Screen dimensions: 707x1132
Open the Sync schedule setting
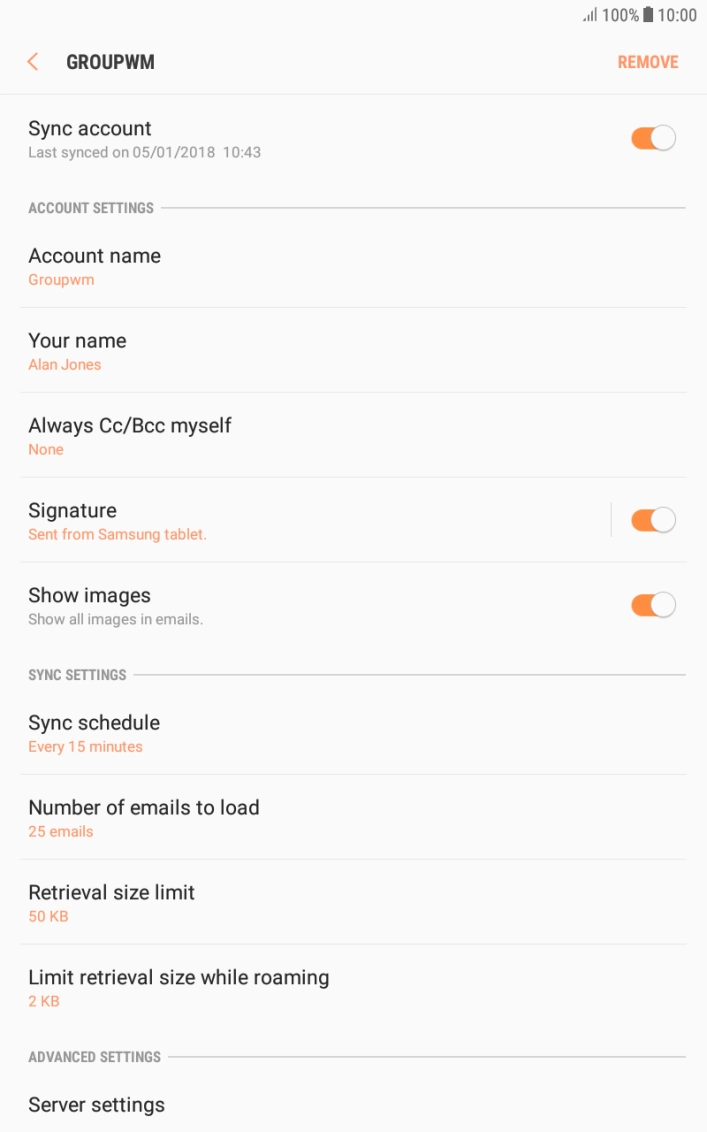(94, 733)
